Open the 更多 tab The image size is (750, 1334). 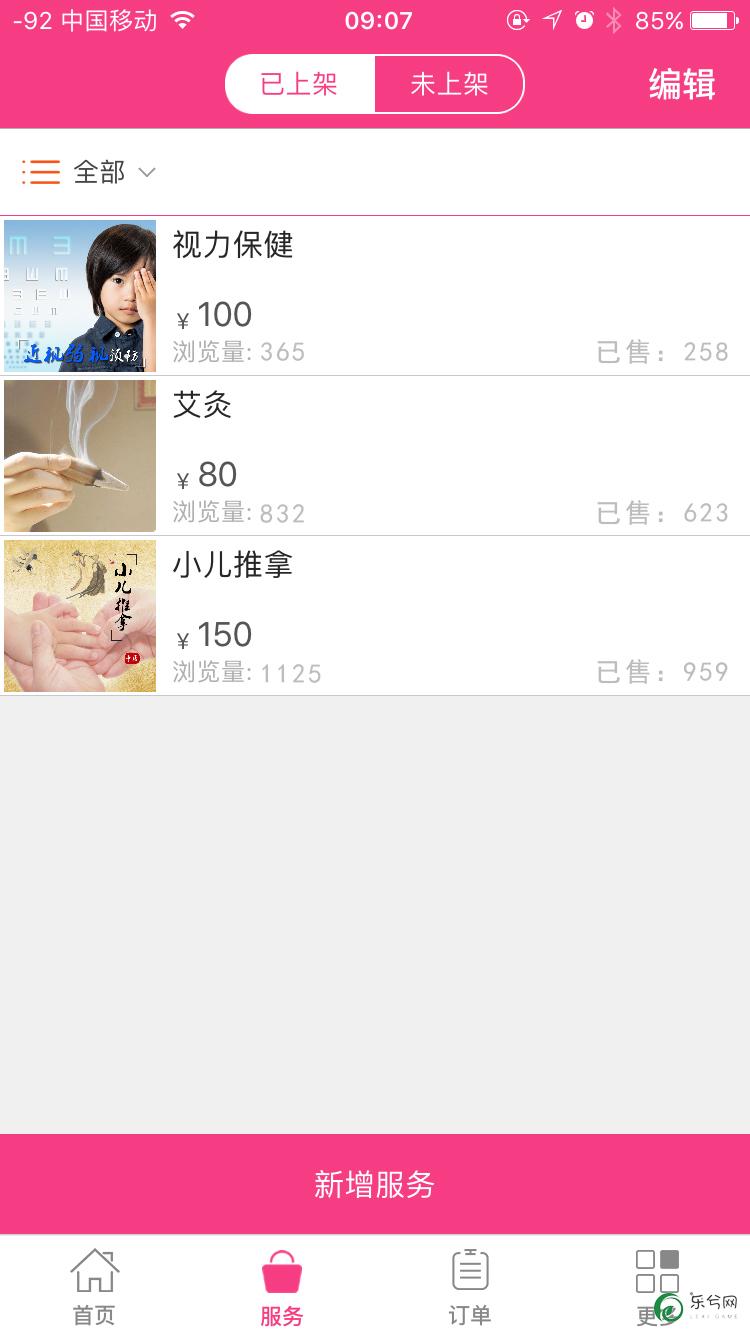657,1286
